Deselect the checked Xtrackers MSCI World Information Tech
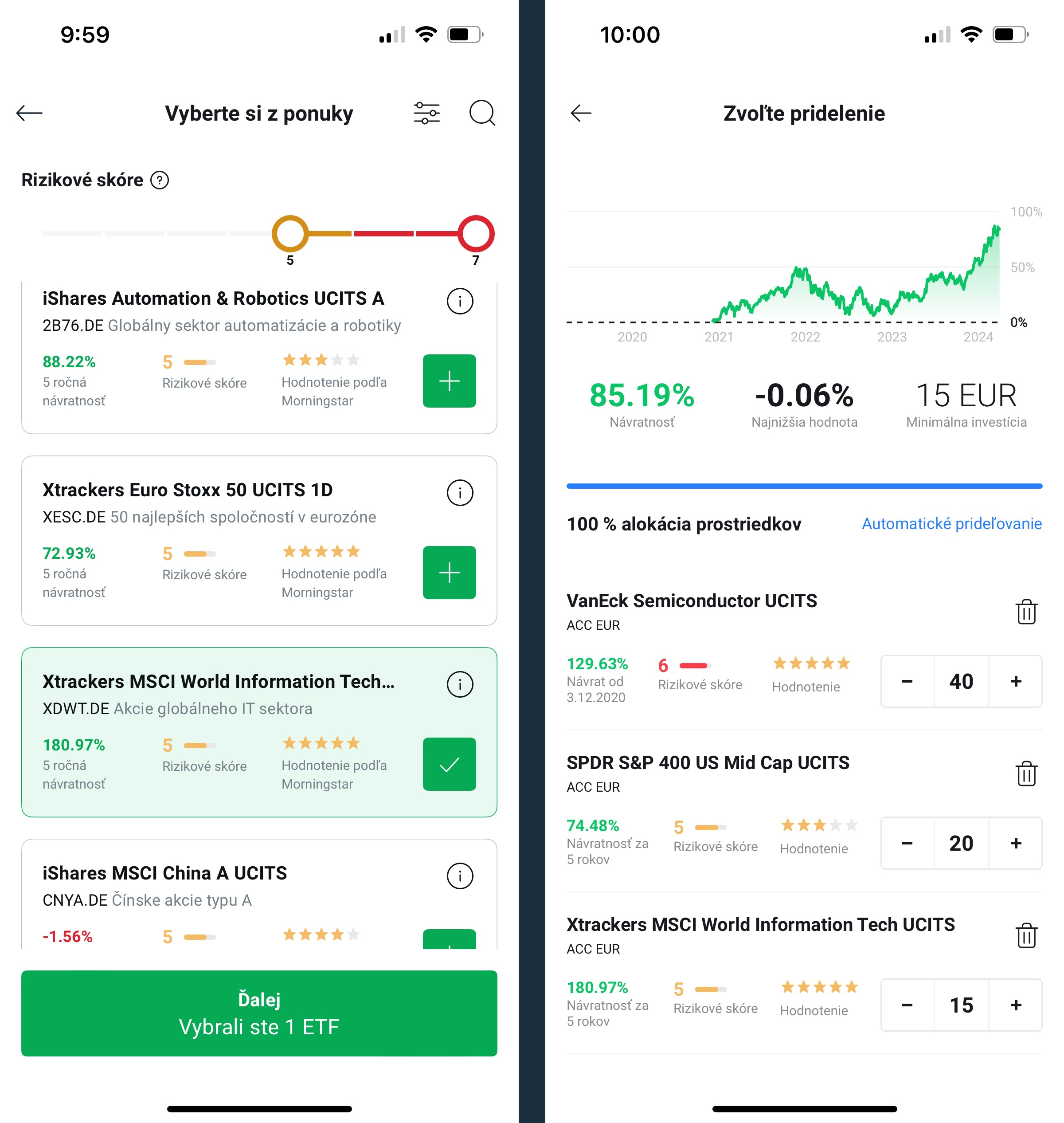Screen dimensions: 1064x1123 [x=449, y=764]
